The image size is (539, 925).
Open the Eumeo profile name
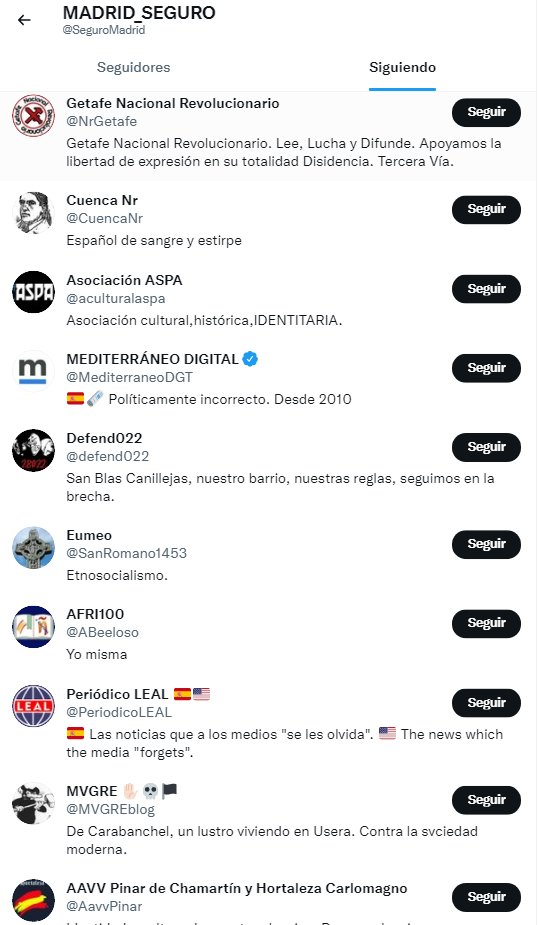click(89, 535)
